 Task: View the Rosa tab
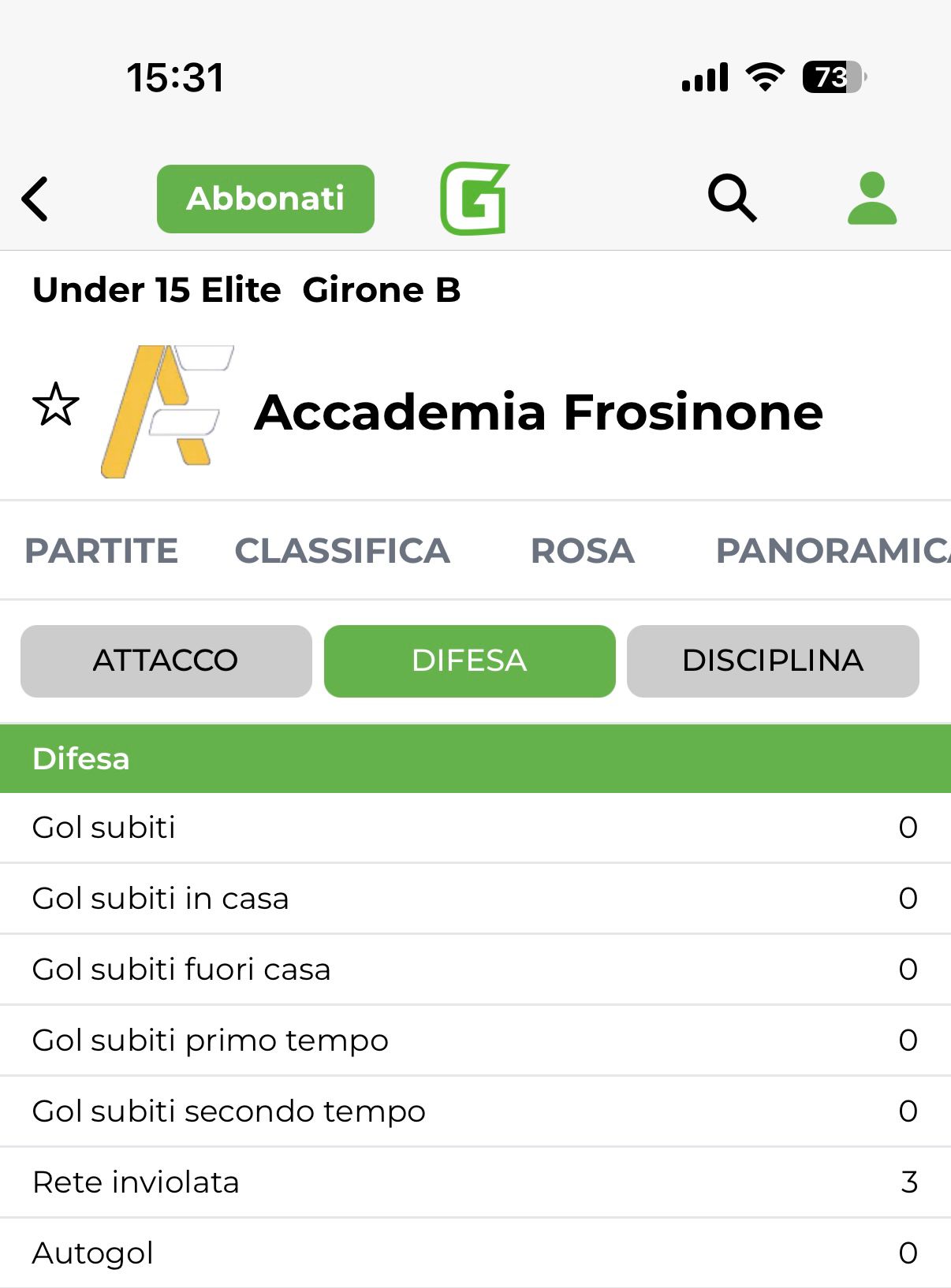[582, 551]
